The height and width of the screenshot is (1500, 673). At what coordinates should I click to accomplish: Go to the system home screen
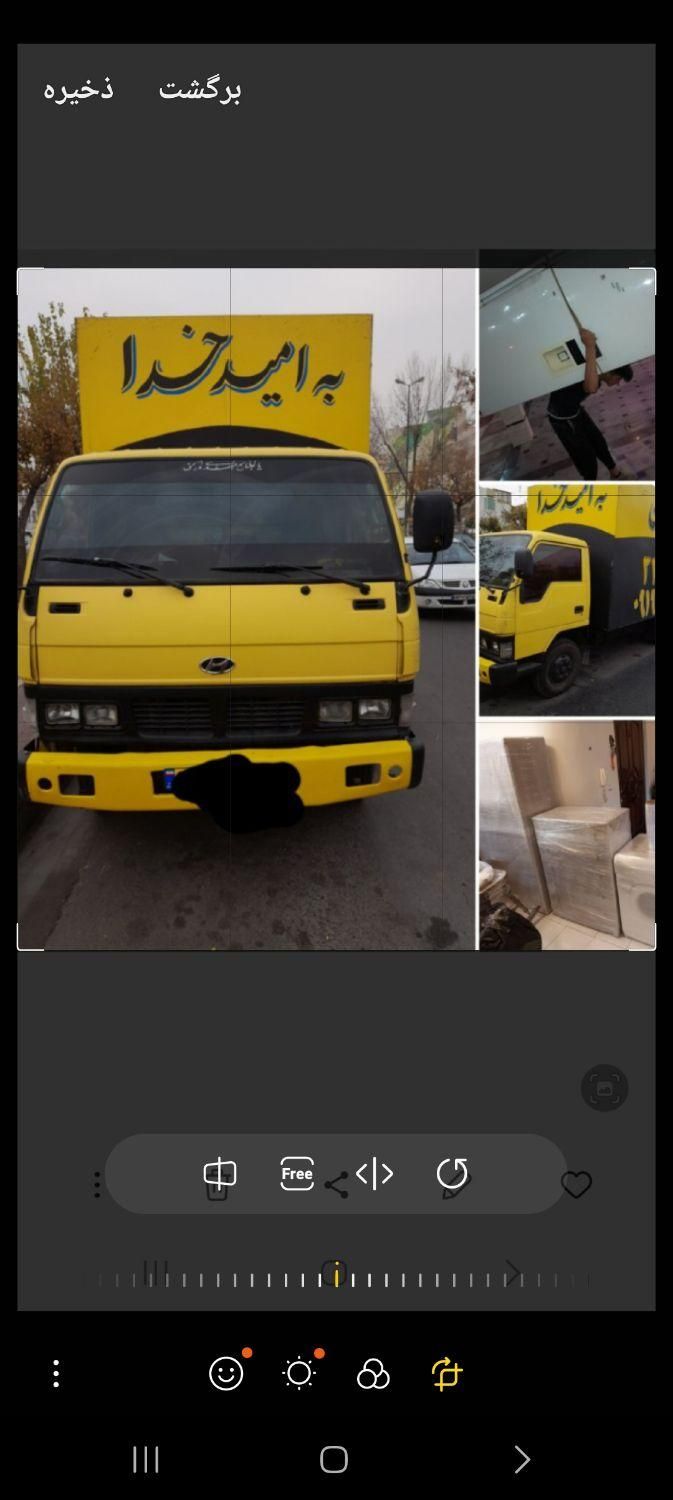tap(334, 1459)
